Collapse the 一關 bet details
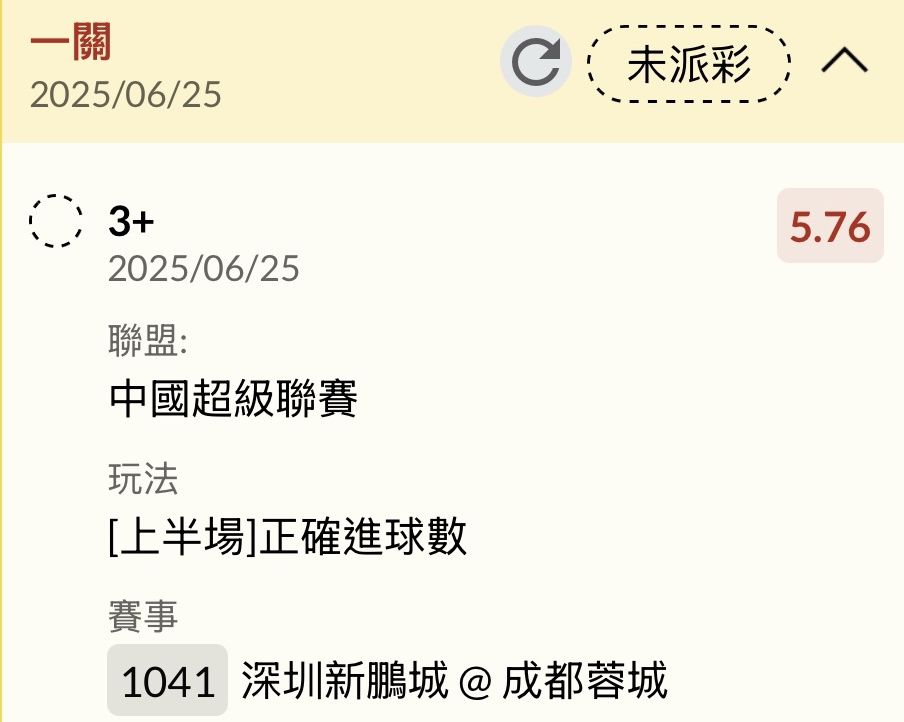 click(845, 62)
